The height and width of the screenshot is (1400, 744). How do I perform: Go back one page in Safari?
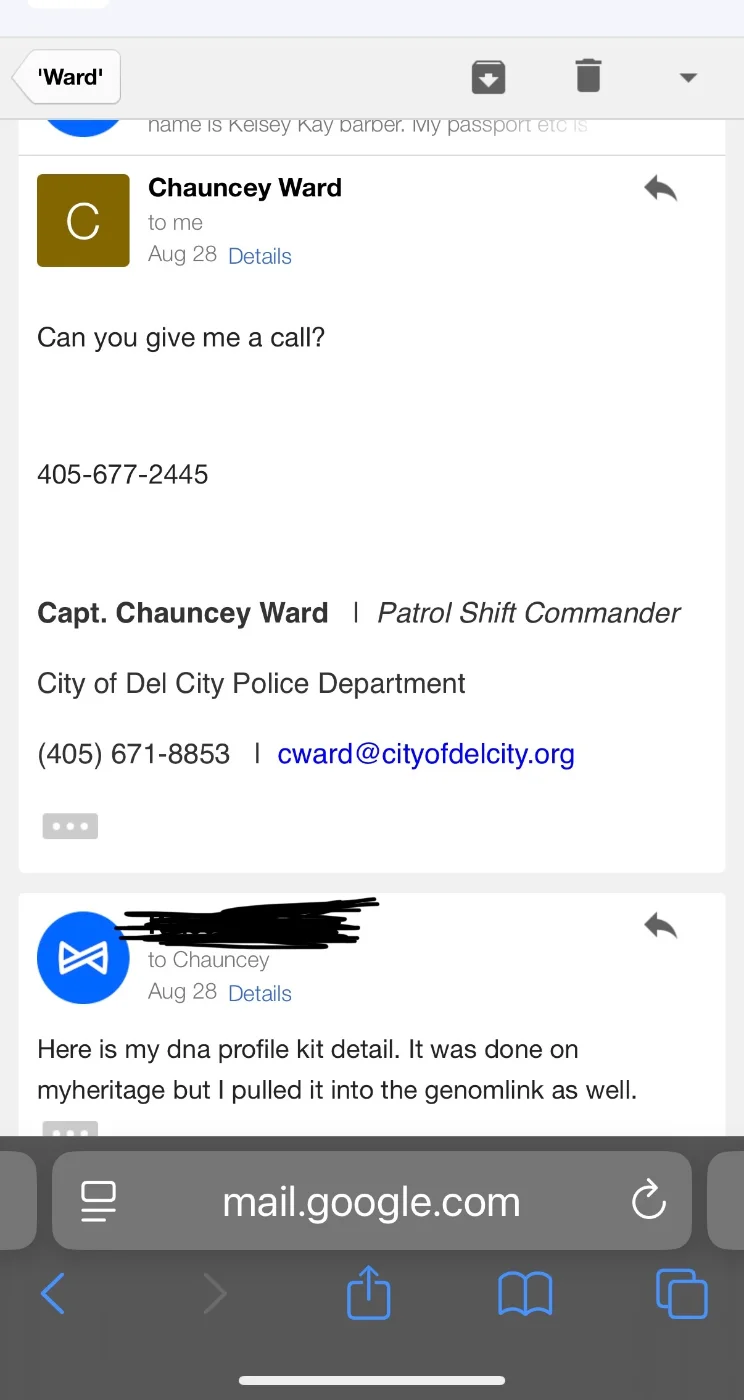(x=53, y=1295)
